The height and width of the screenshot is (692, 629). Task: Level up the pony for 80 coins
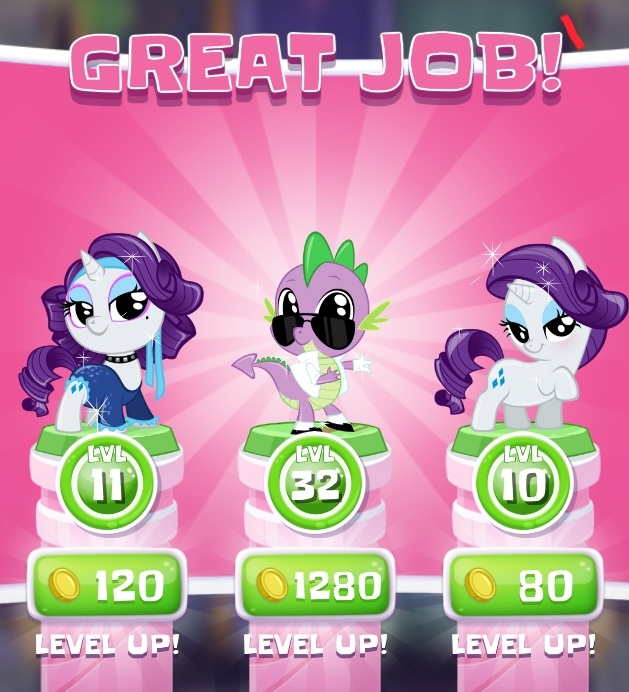(x=523, y=586)
